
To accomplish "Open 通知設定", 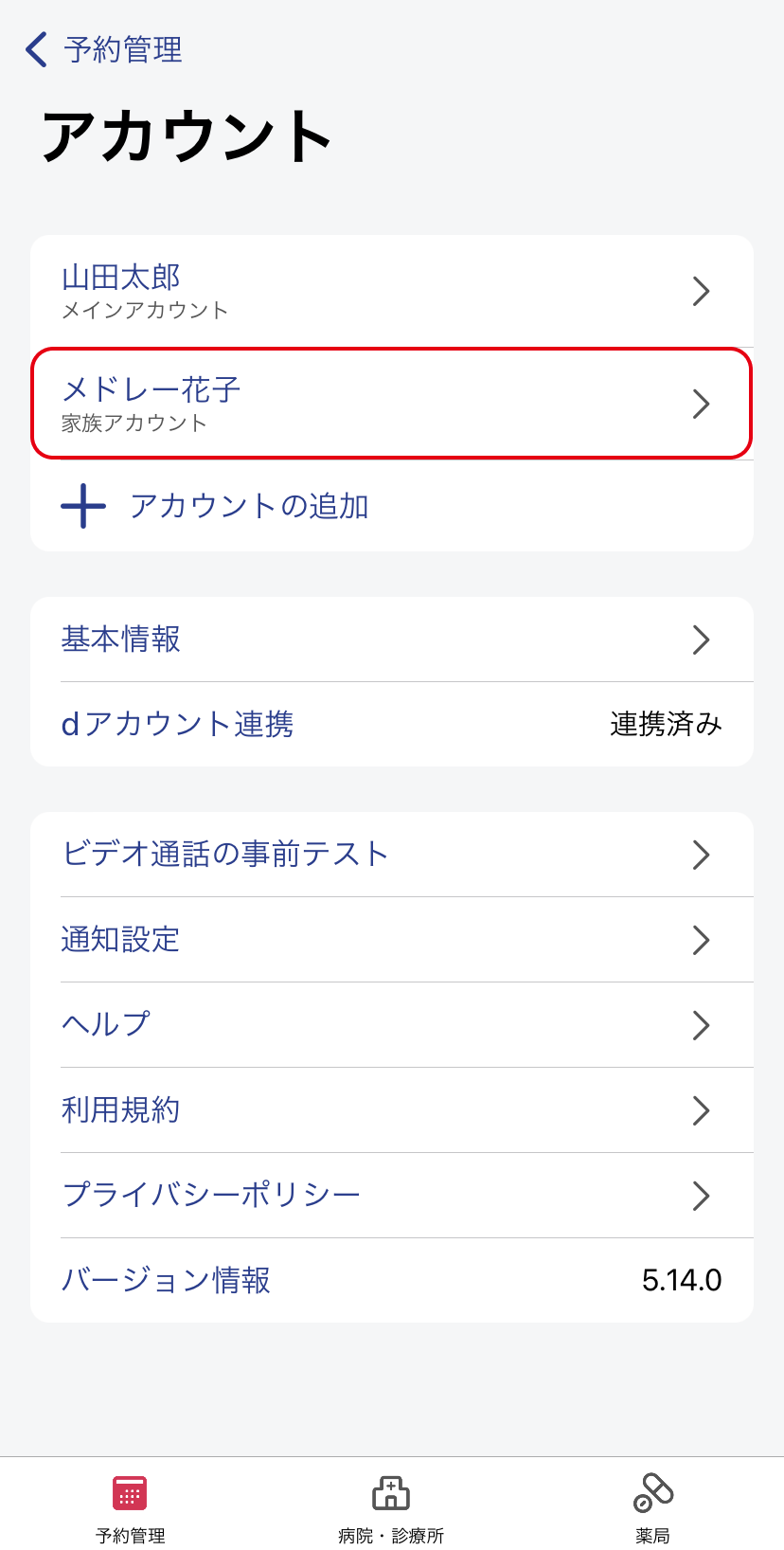I will pos(392,940).
